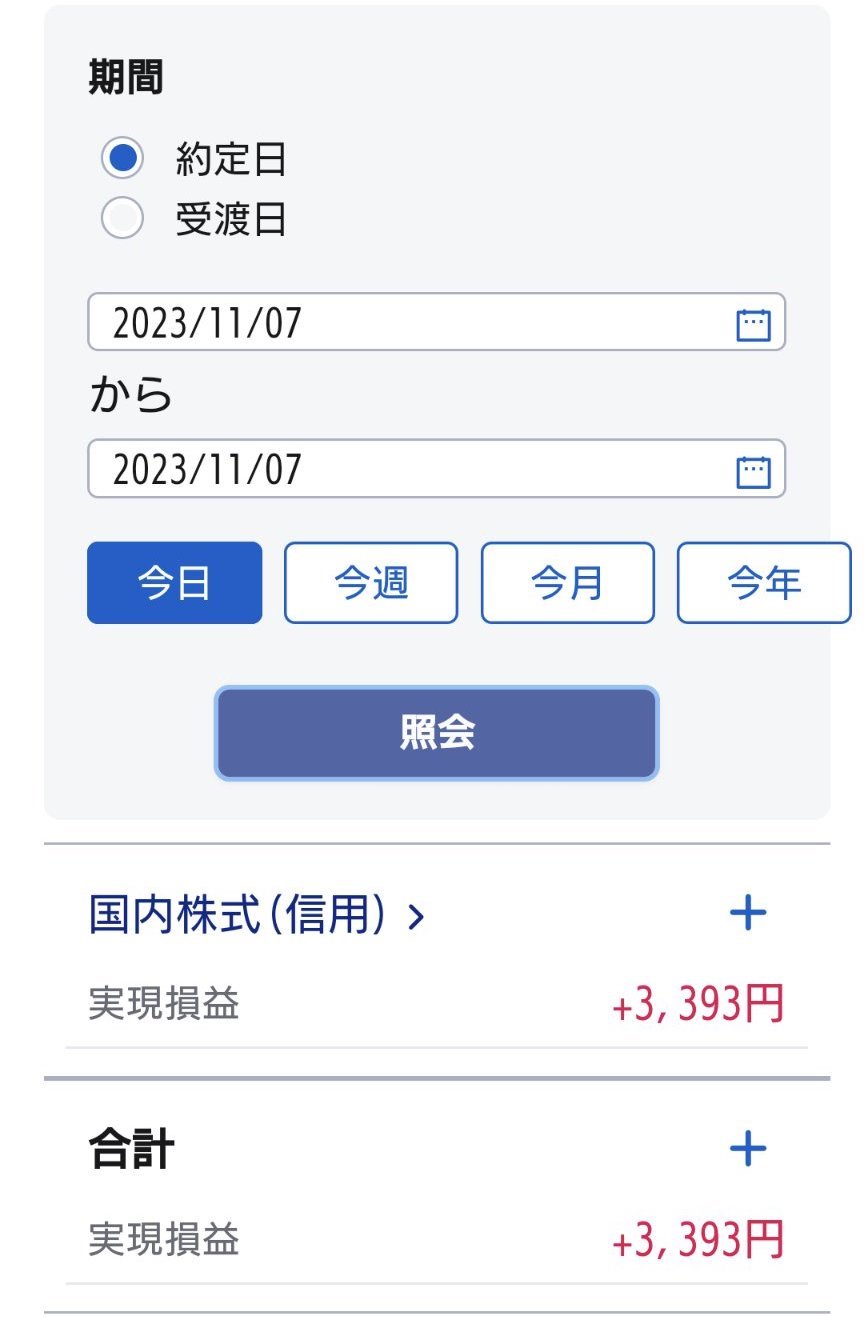
Task: Choose the 今月 period button
Action: tap(567, 583)
